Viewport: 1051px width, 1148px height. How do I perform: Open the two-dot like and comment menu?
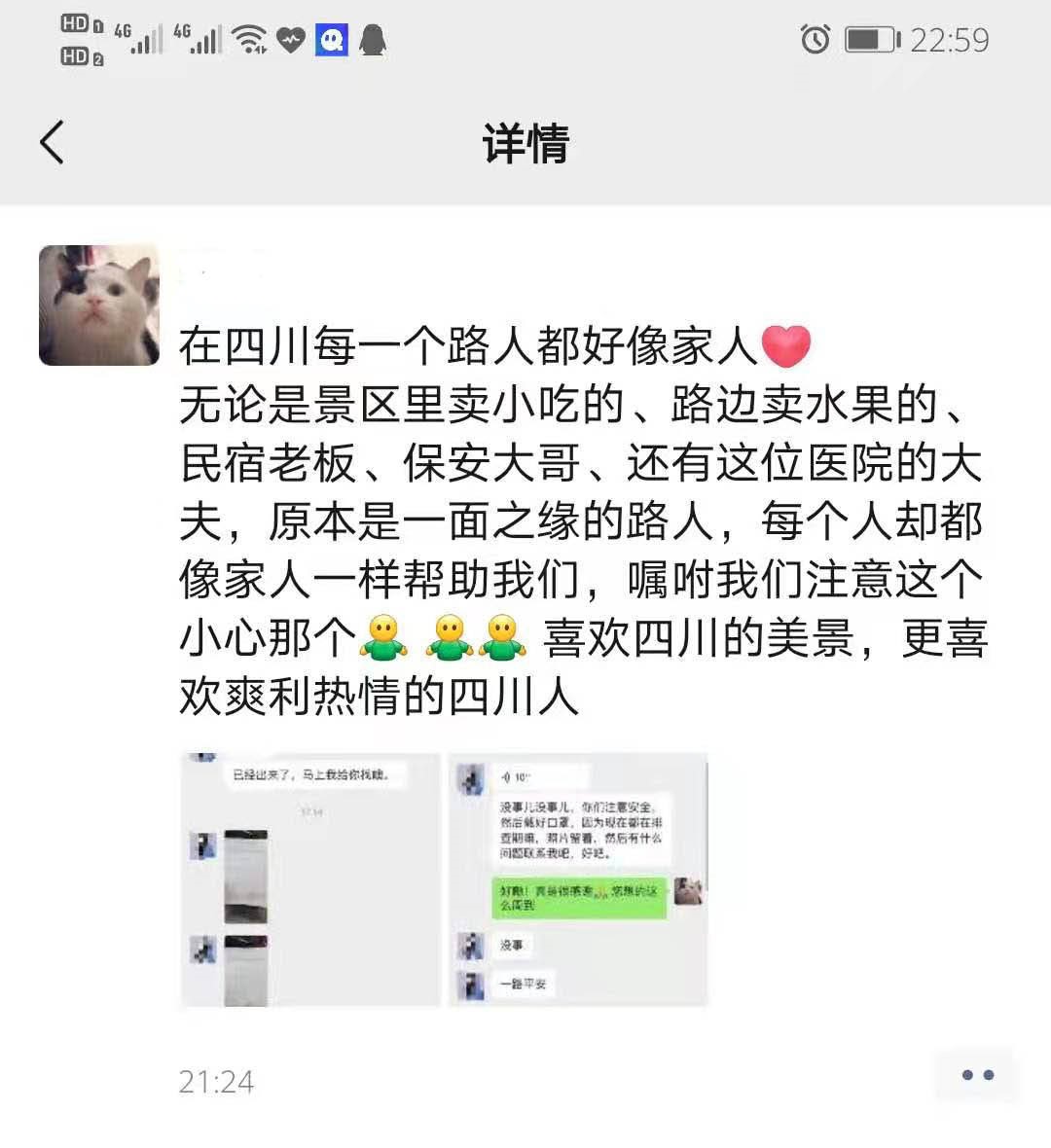[976, 1075]
